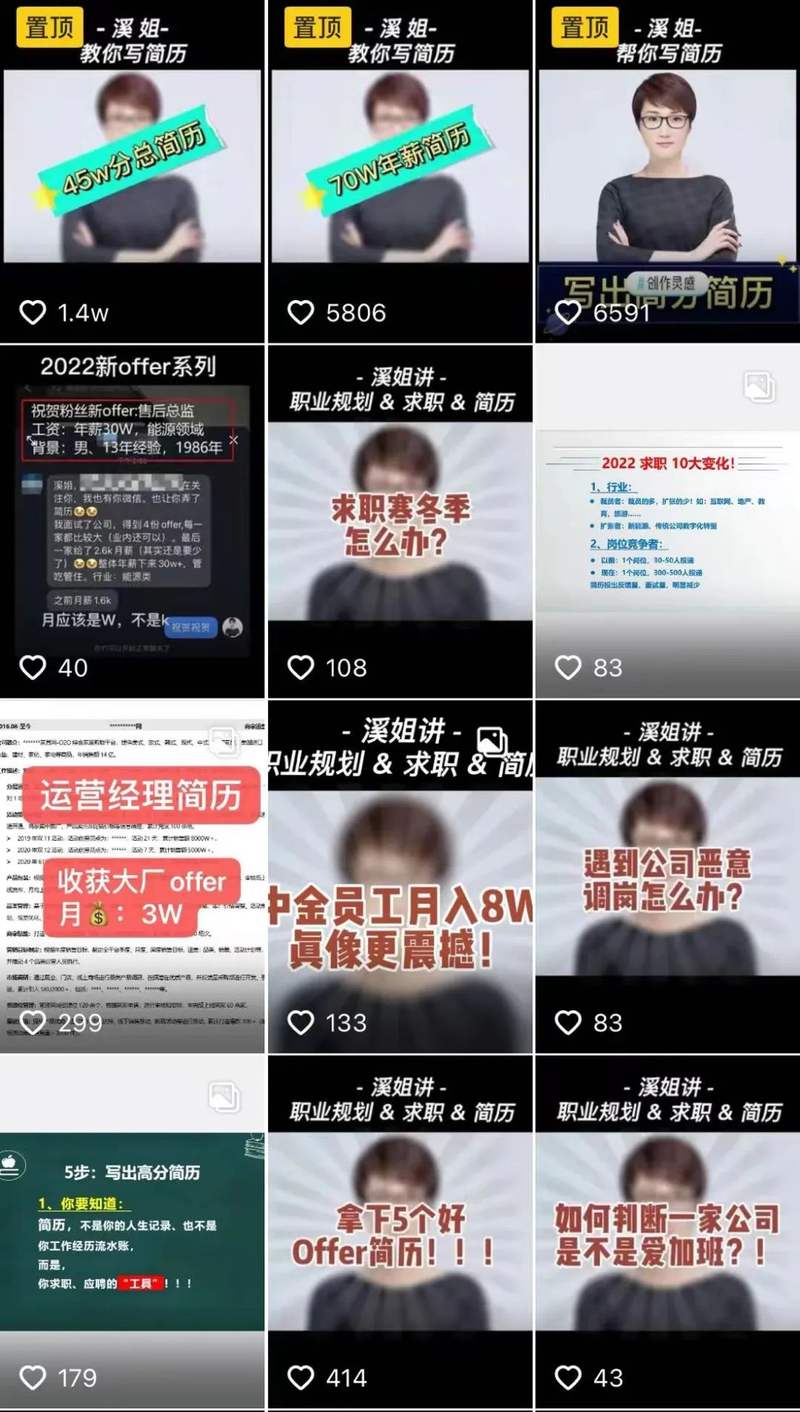
Task: Open the '2022 求职 10大变化' image post
Action: pos(667,520)
